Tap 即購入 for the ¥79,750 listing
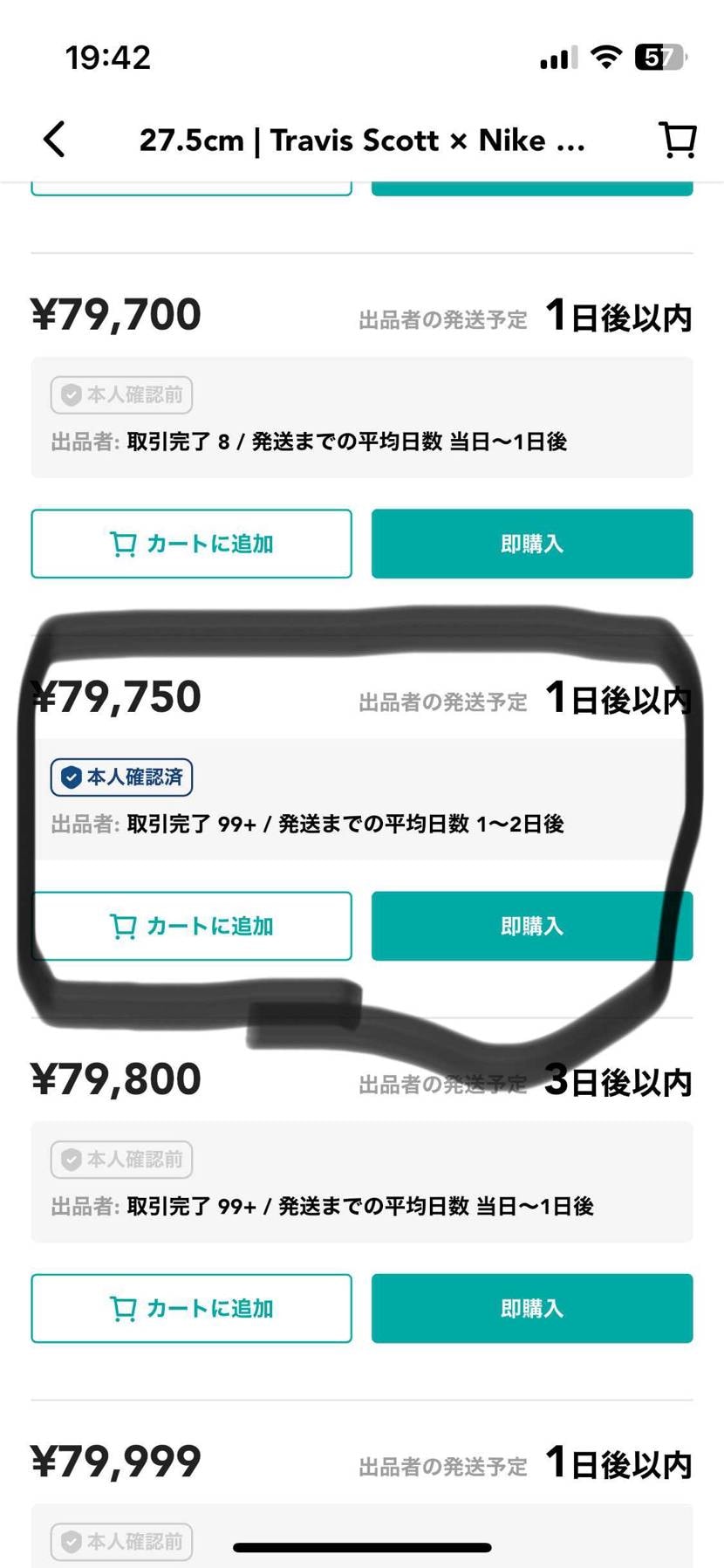 tap(532, 926)
